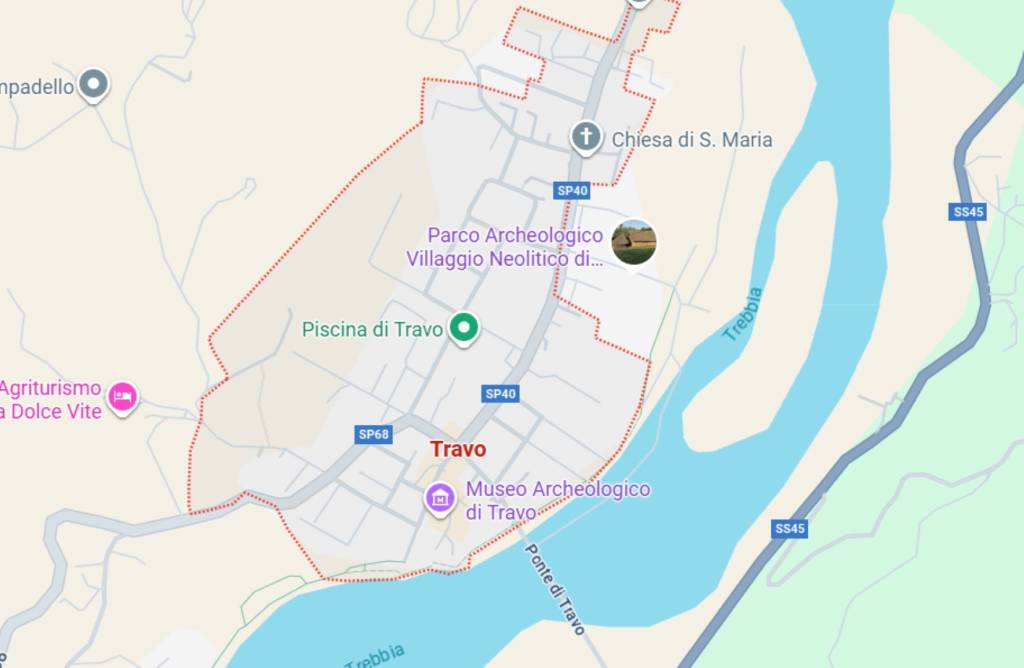Select the Agriturismo La Dolce Vite hotel pin
The height and width of the screenshot is (668, 1024).
coord(122,397)
